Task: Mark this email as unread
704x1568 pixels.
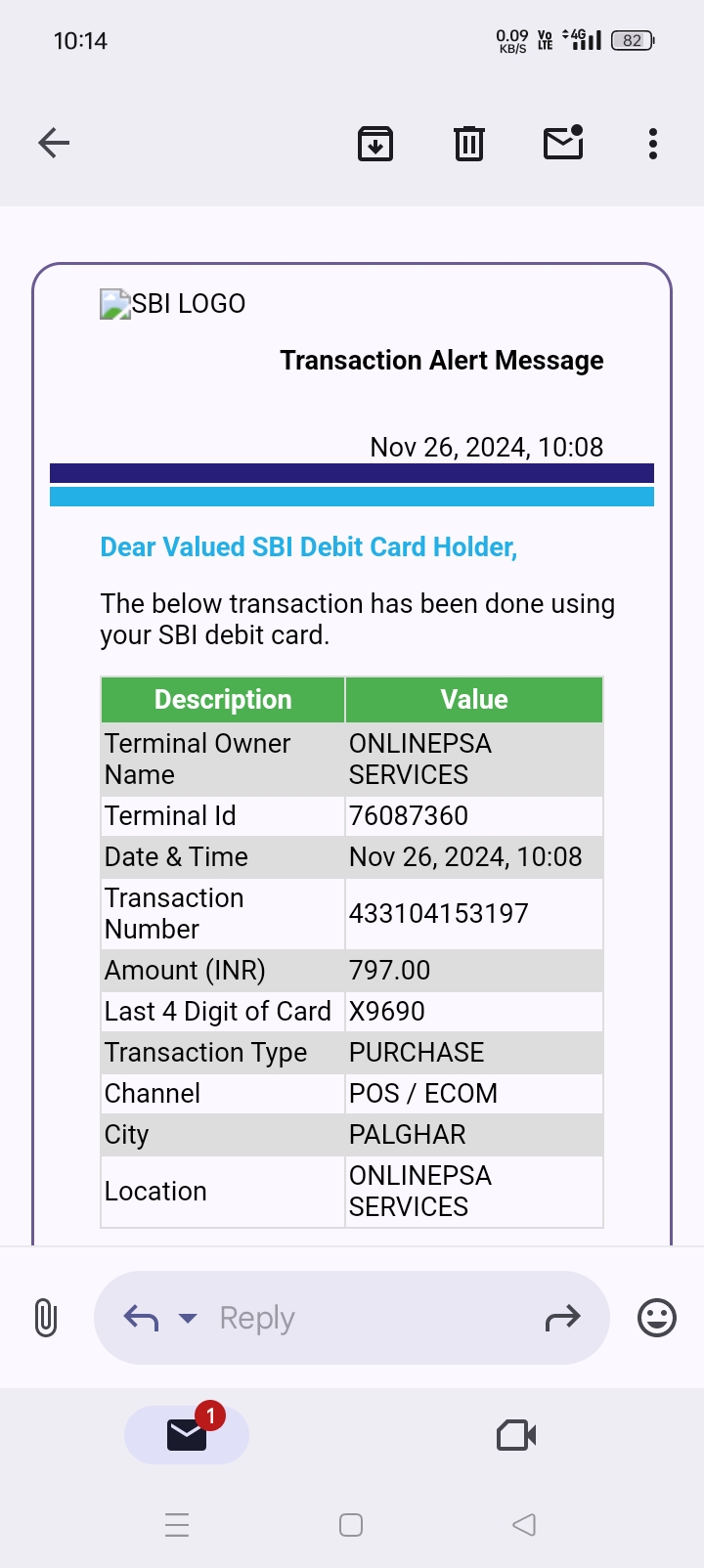Action: pos(563,144)
